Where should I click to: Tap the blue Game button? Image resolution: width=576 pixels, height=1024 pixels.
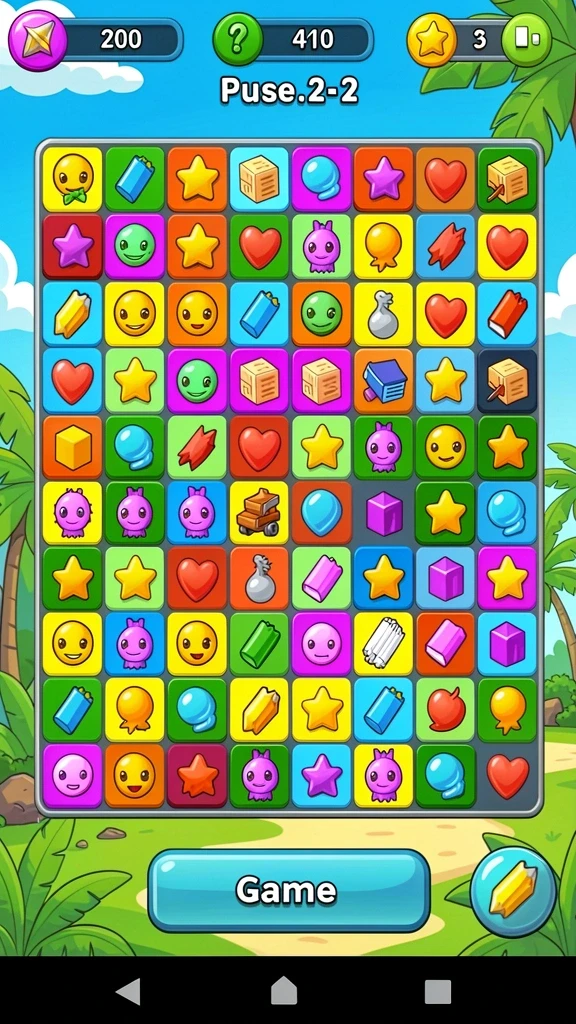tap(289, 889)
